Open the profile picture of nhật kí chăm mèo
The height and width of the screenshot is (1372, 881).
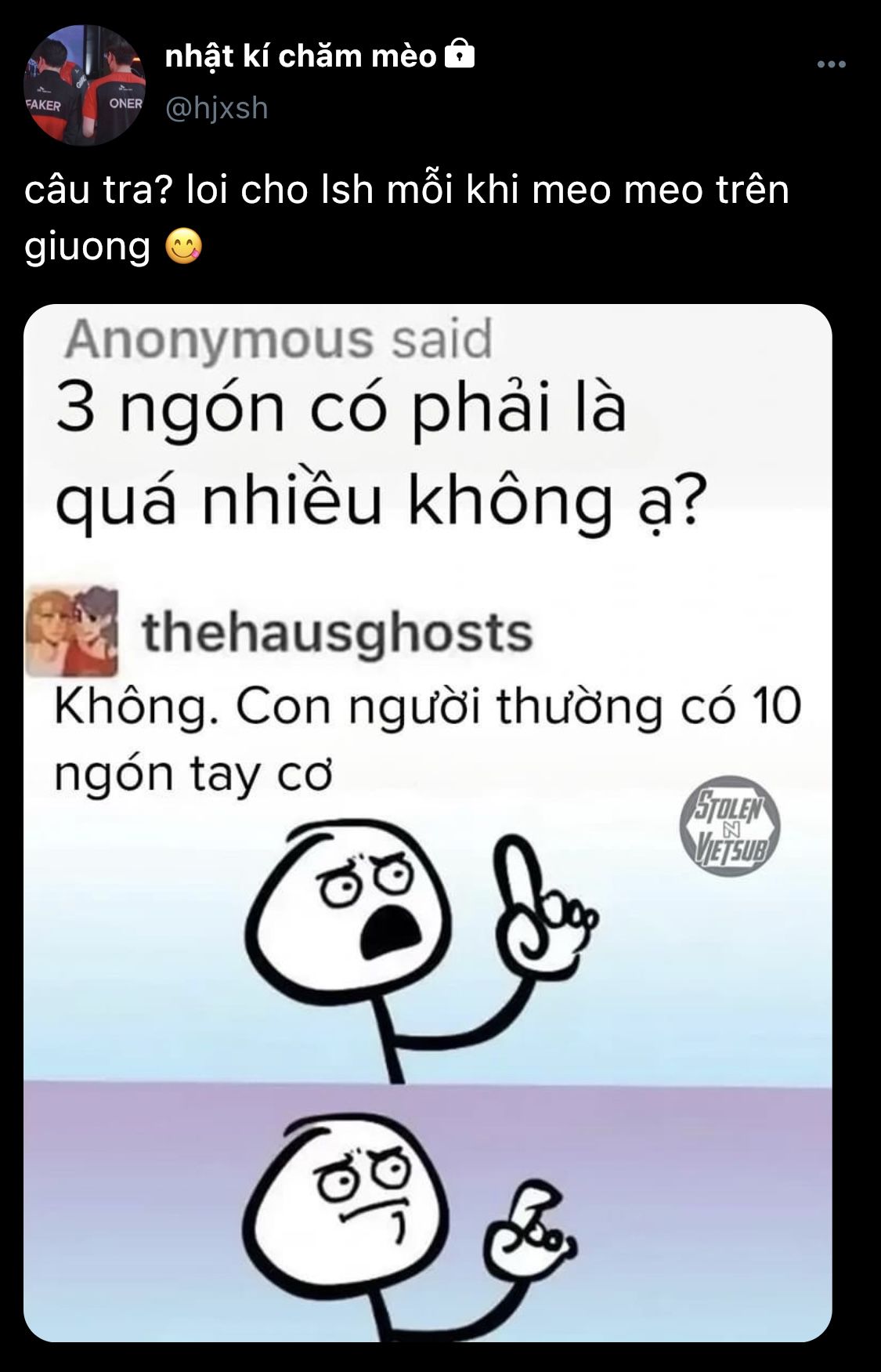click(x=84, y=85)
